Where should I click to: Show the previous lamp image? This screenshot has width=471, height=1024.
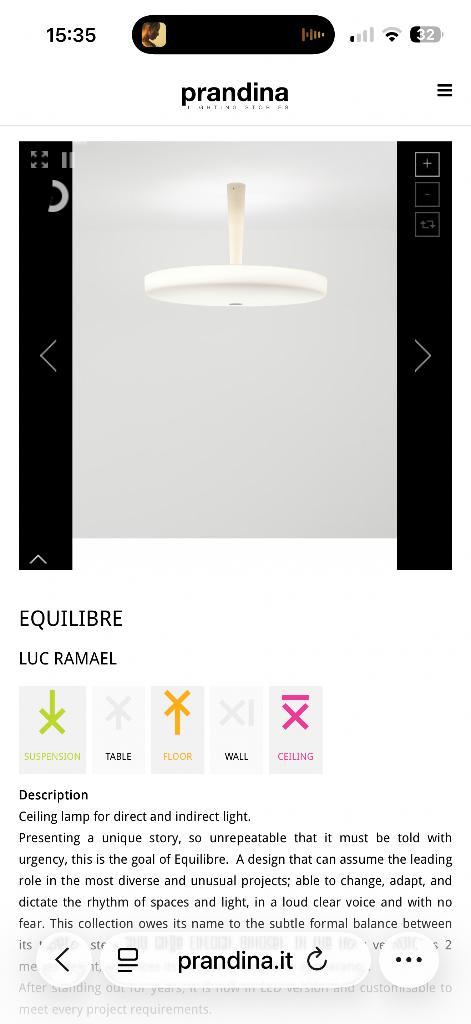pos(48,356)
